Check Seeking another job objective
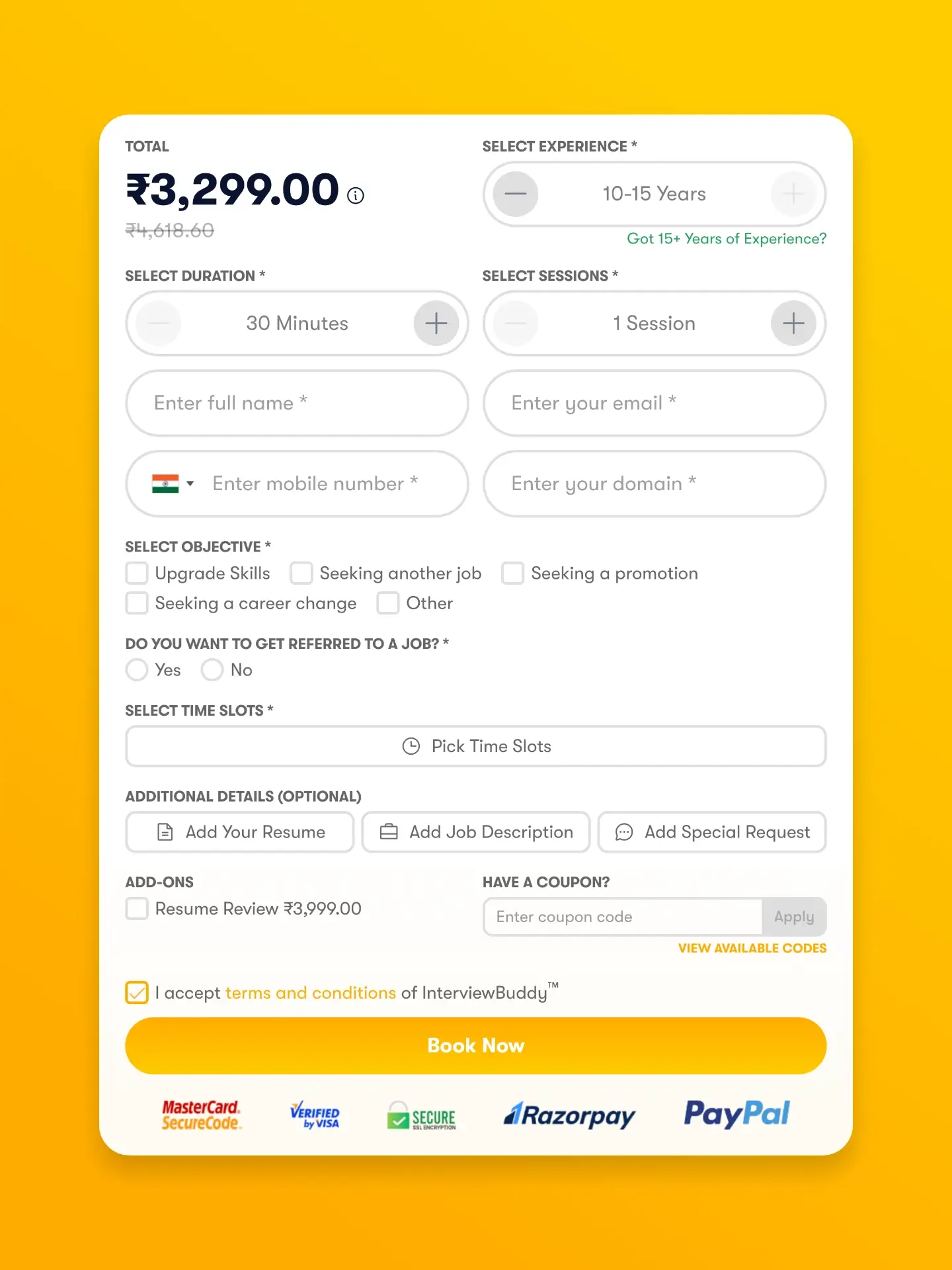952x1270 pixels. pos(301,573)
